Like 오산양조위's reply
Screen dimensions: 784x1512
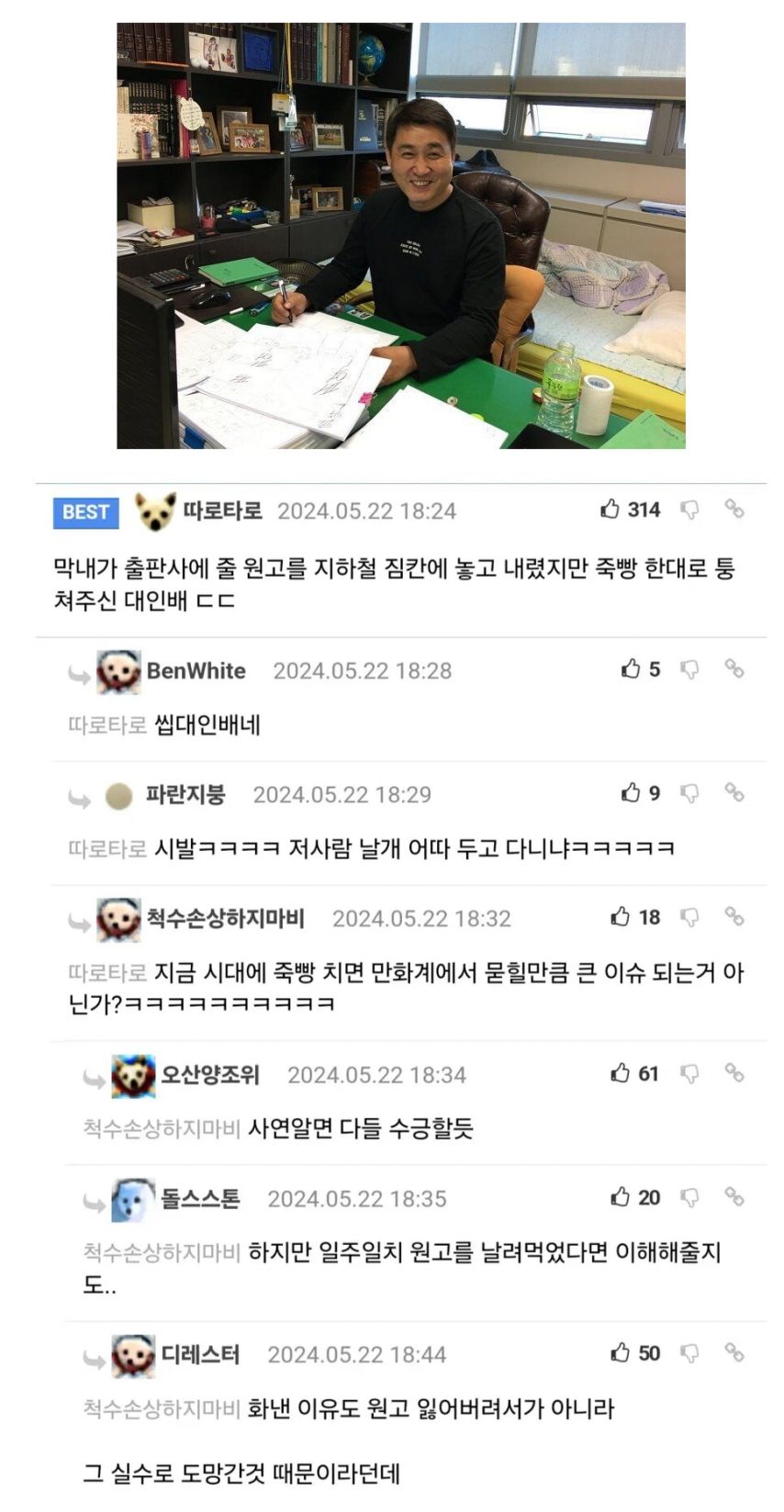[621, 1073]
